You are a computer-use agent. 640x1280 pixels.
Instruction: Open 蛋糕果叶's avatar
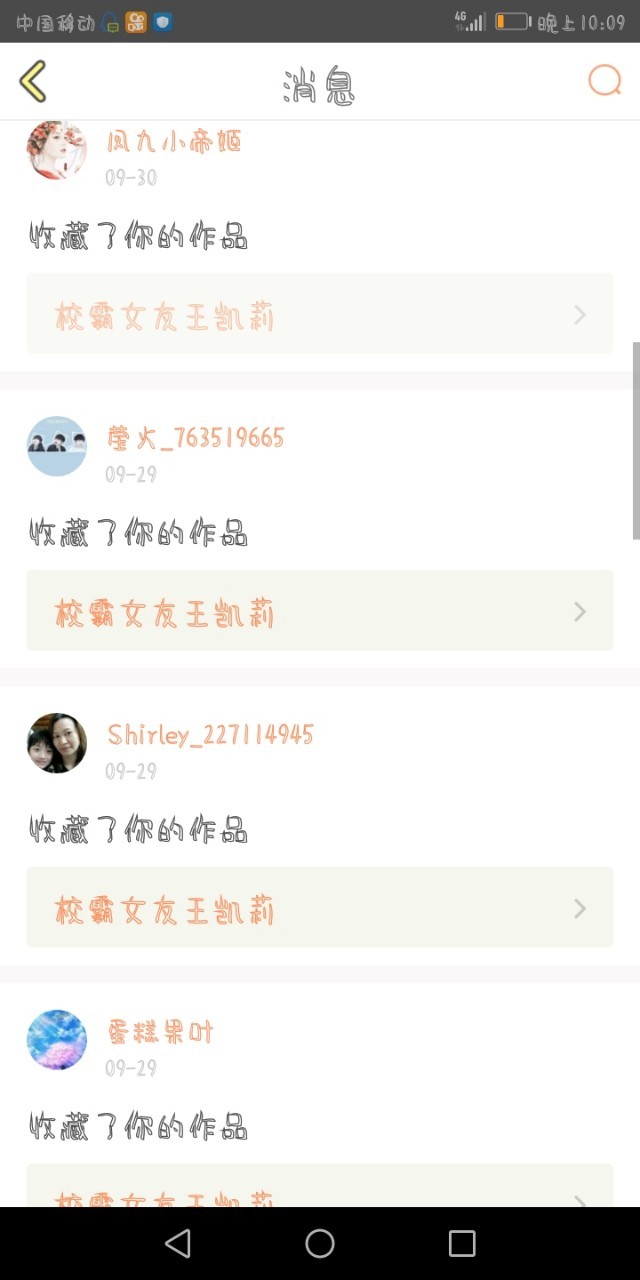click(x=57, y=1040)
